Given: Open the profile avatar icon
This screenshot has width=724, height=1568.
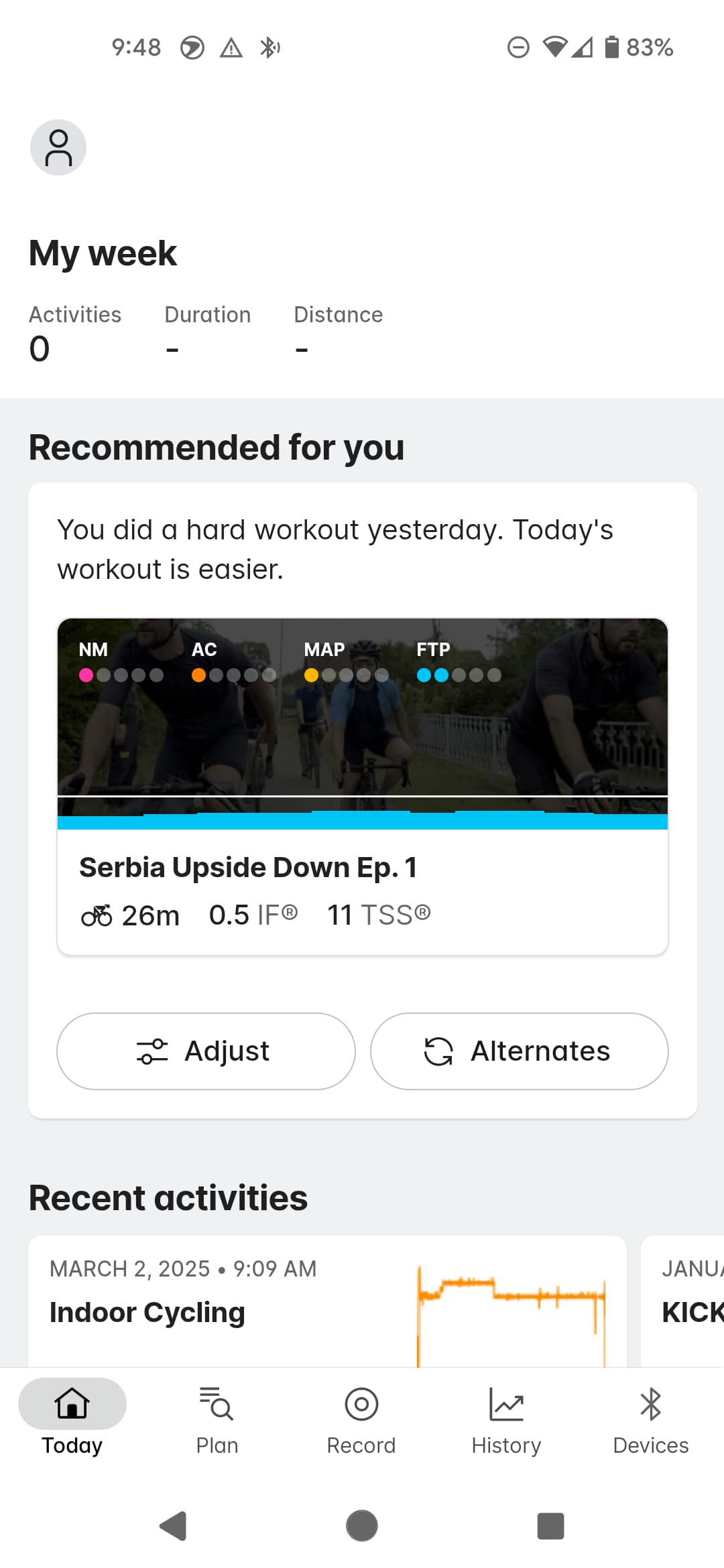Looking at the screenshot, I should click(x=58, y=147).
